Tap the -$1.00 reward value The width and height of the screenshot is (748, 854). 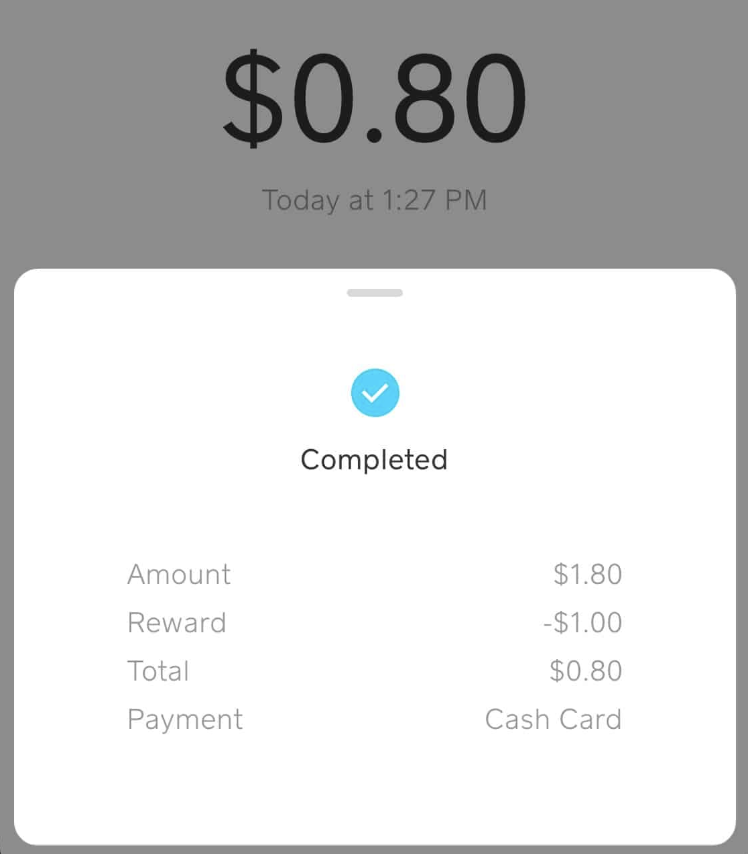point(585,622)
